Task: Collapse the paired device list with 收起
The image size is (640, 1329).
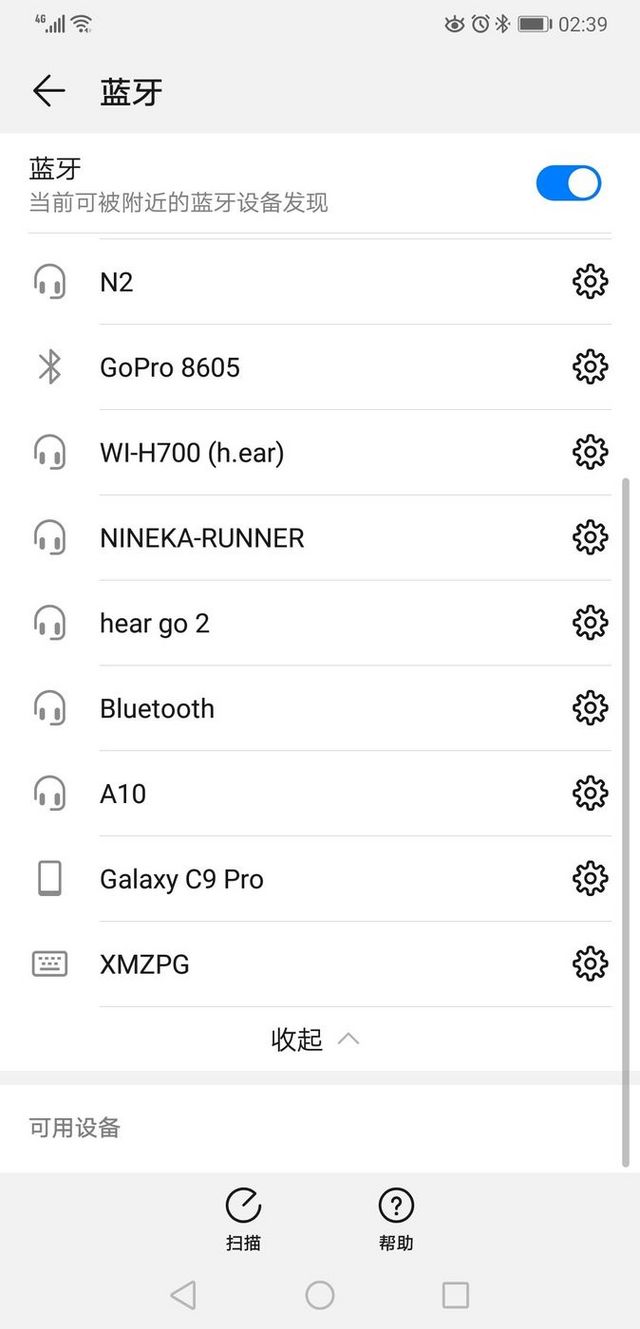Action: point(314,1039)
